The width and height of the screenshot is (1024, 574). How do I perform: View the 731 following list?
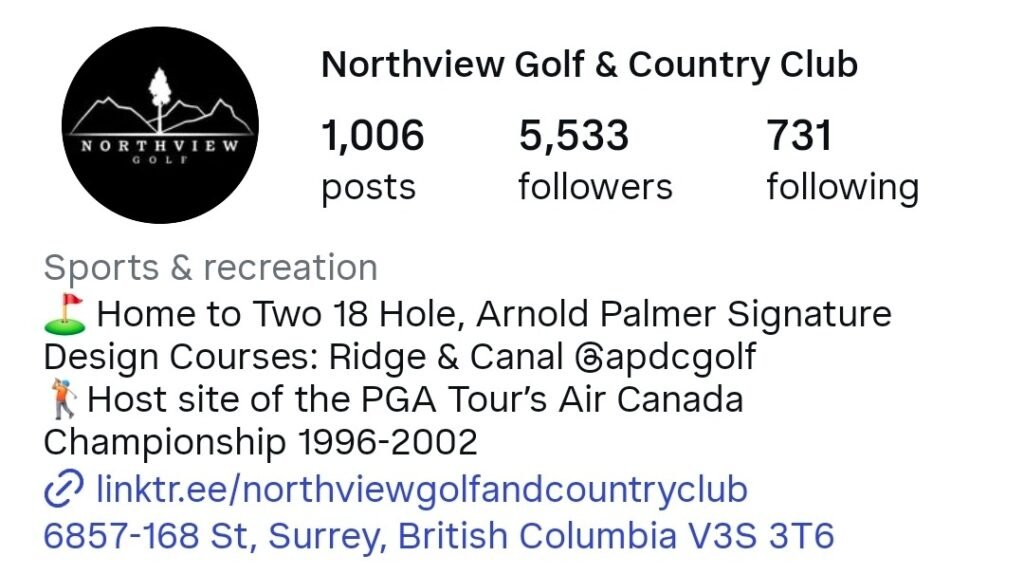click(842, 160)
